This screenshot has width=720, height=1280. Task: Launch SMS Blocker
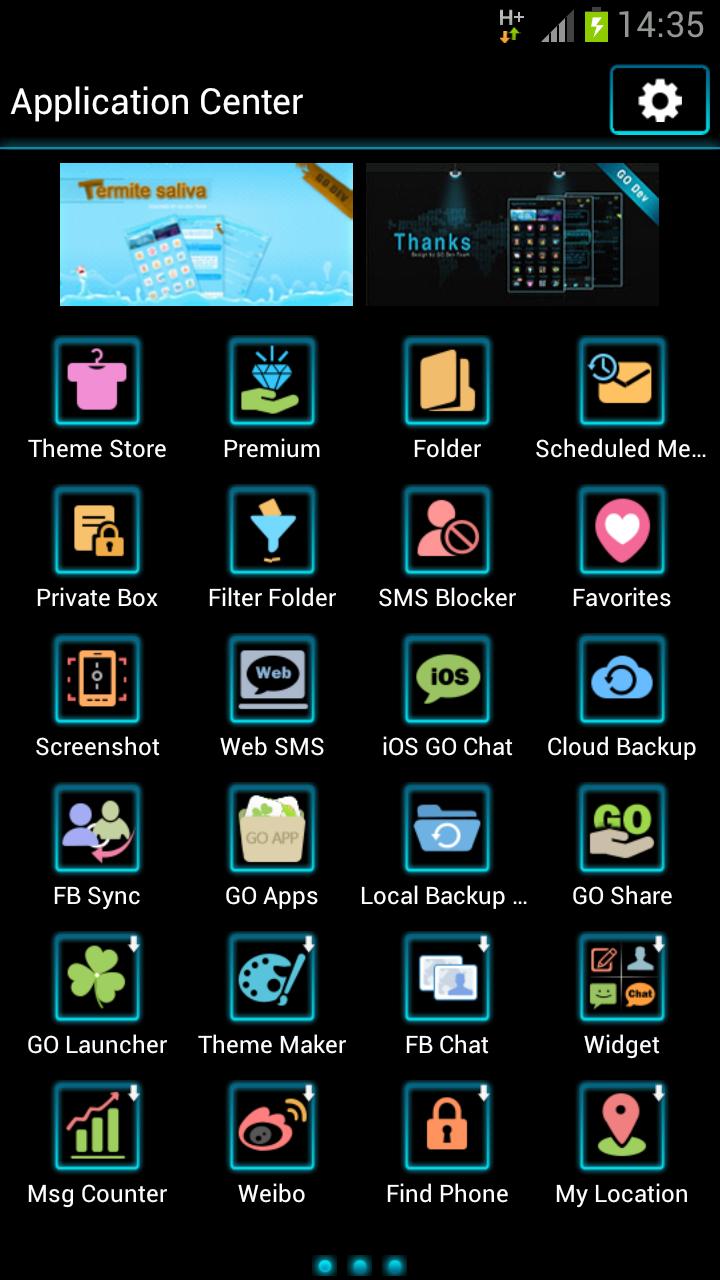[x=447, y=531]
